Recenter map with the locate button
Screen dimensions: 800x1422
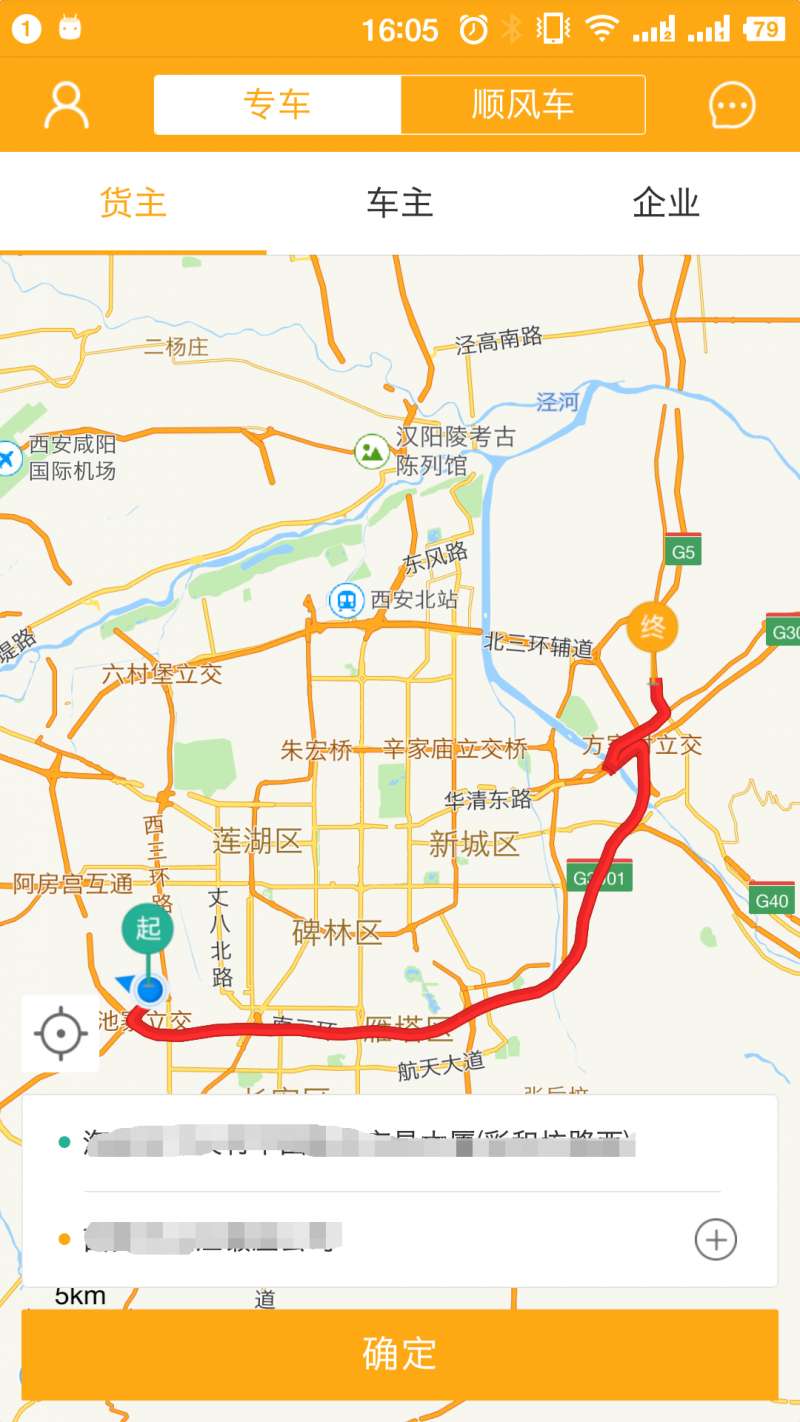click(x=60, y=1033)
